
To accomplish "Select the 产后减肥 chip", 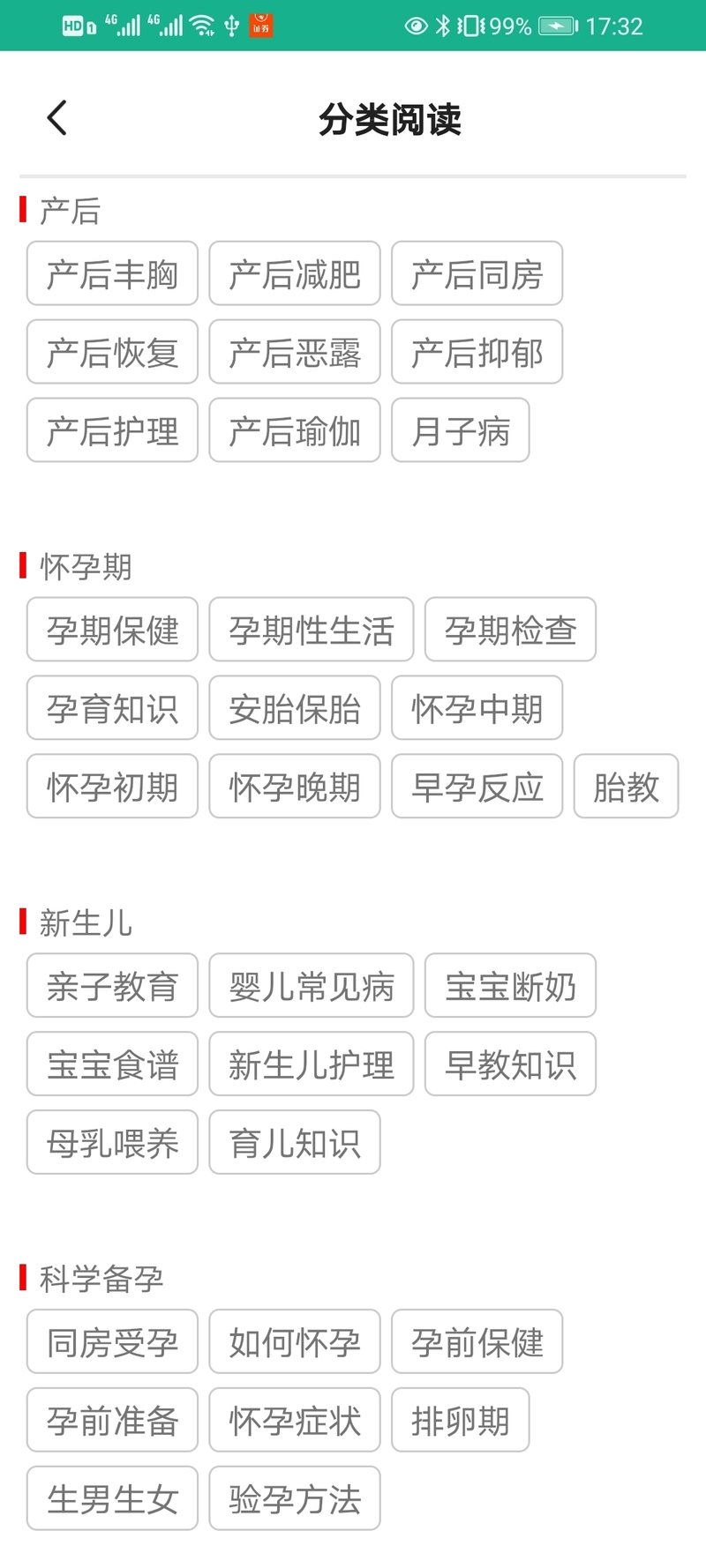I will [x=295, y=273].
